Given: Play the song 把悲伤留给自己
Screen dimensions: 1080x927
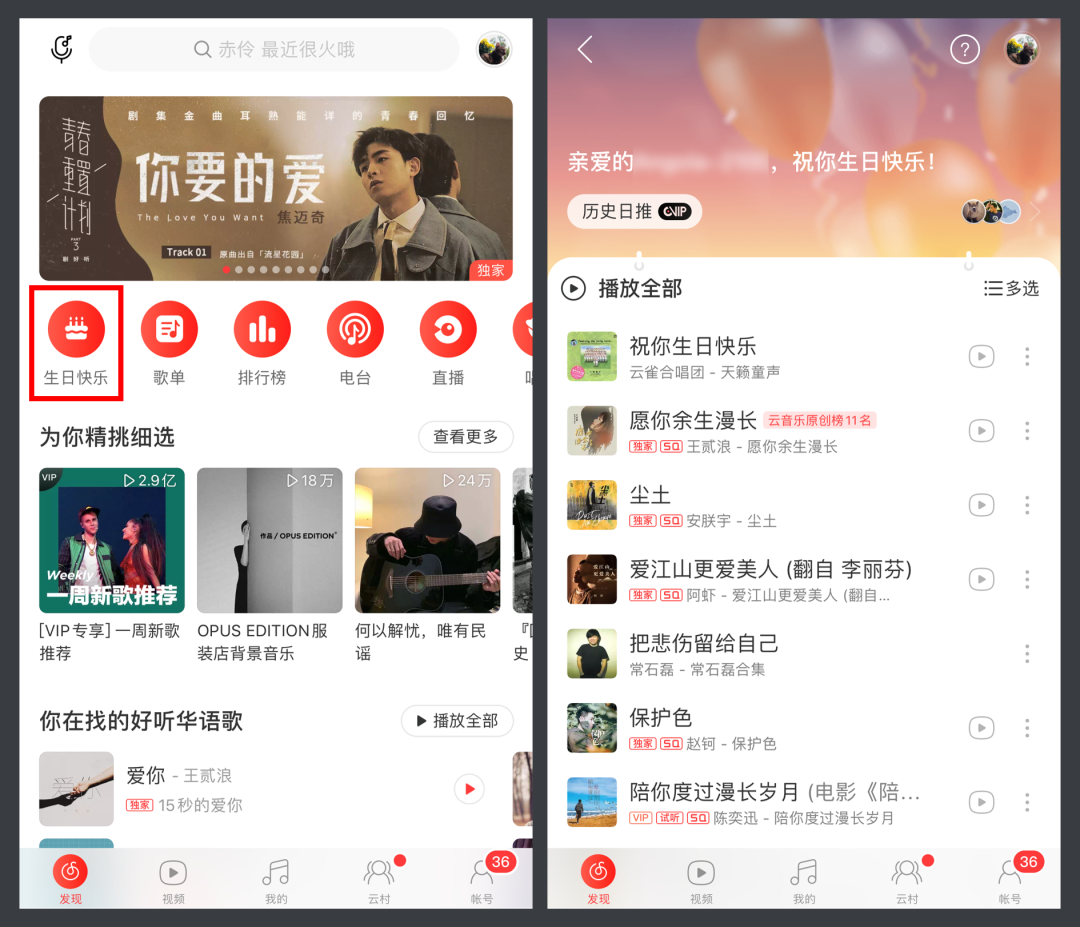Looking at the screenshot, I should [x=703, y=653].
